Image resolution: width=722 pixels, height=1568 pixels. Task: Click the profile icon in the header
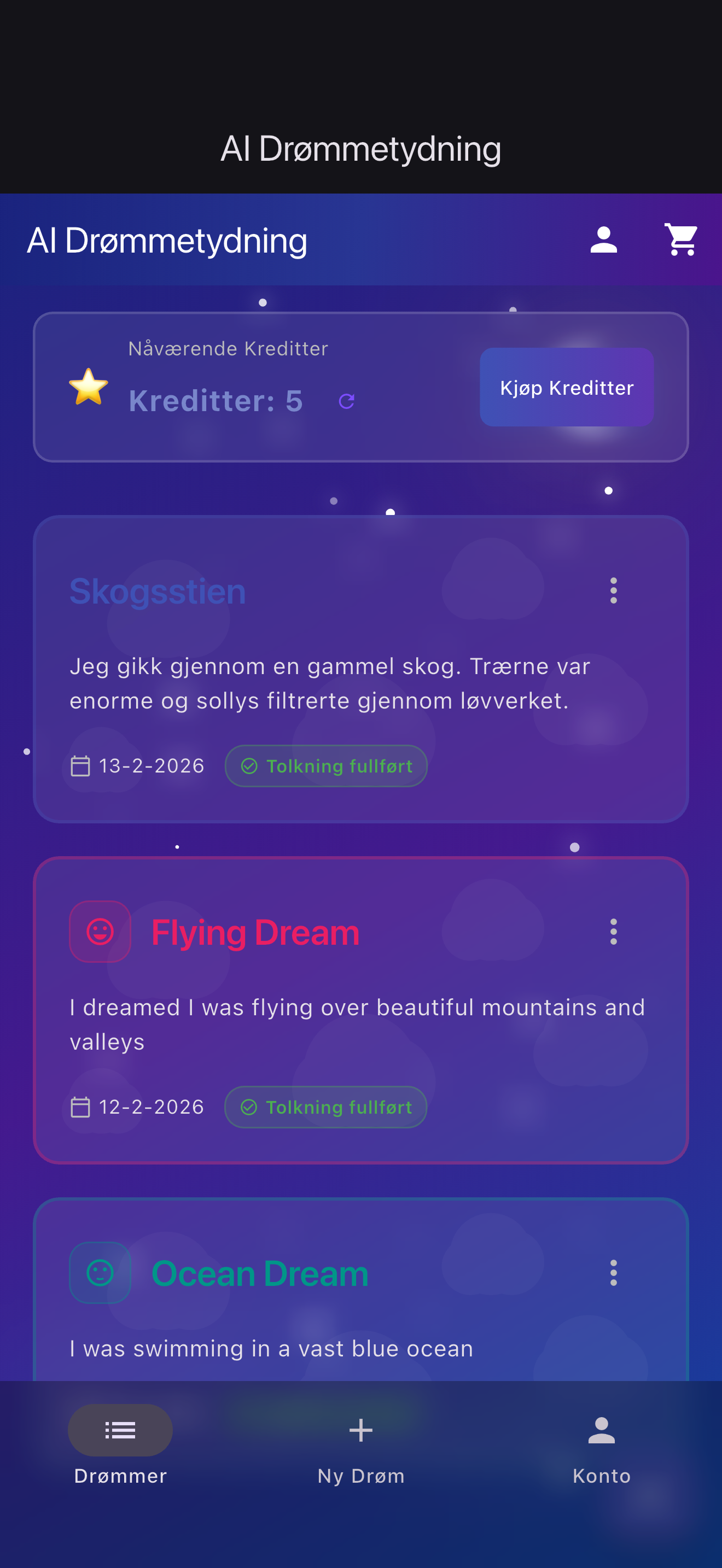tap(603, 240)
